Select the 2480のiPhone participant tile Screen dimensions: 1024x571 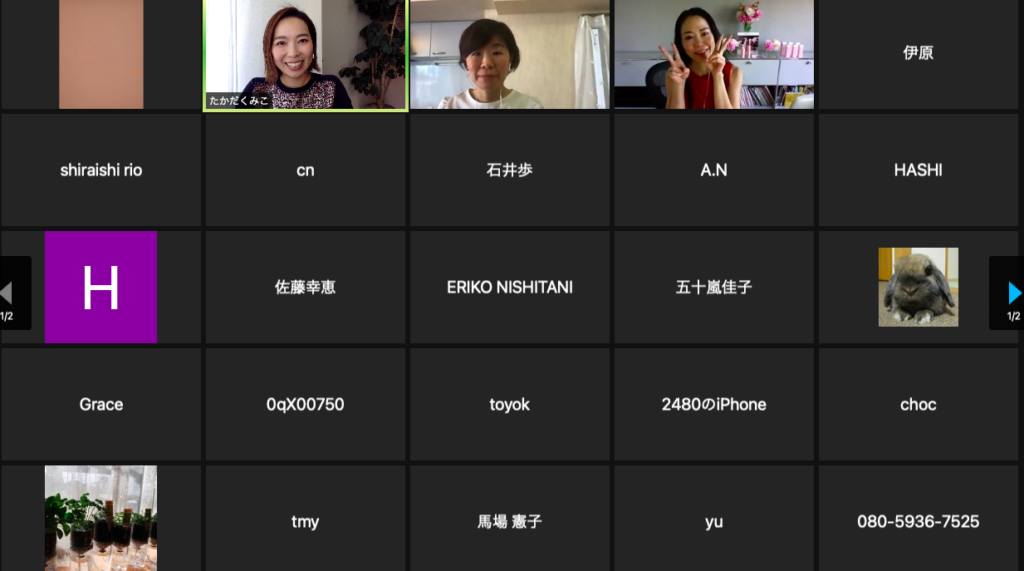[714, 404]
